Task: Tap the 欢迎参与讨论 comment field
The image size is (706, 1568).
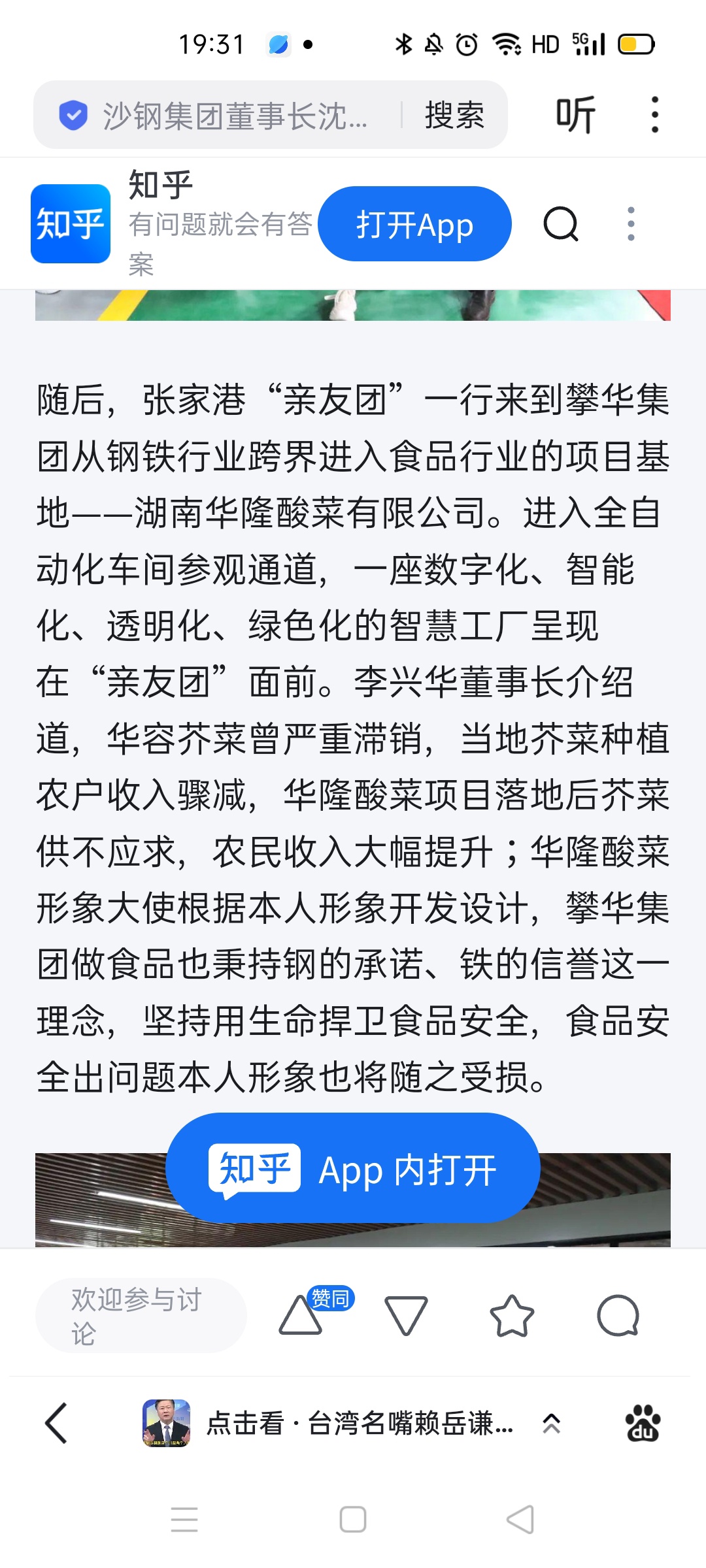Action: click(x=141, y=1315)
